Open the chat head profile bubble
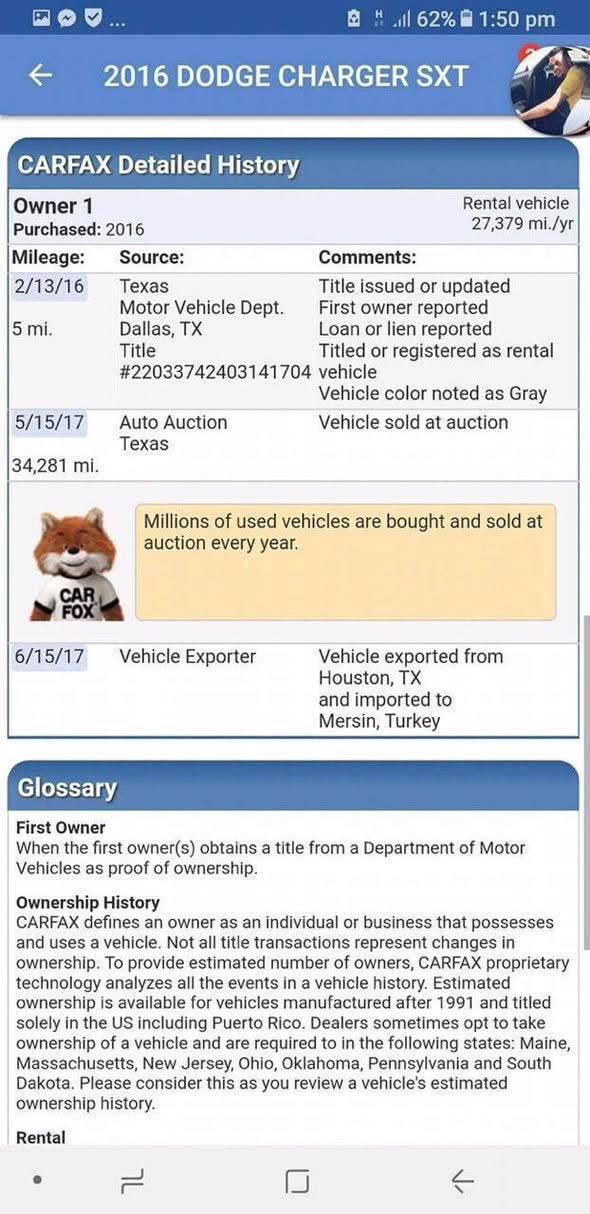590x1214 pixels. (551, 89)
